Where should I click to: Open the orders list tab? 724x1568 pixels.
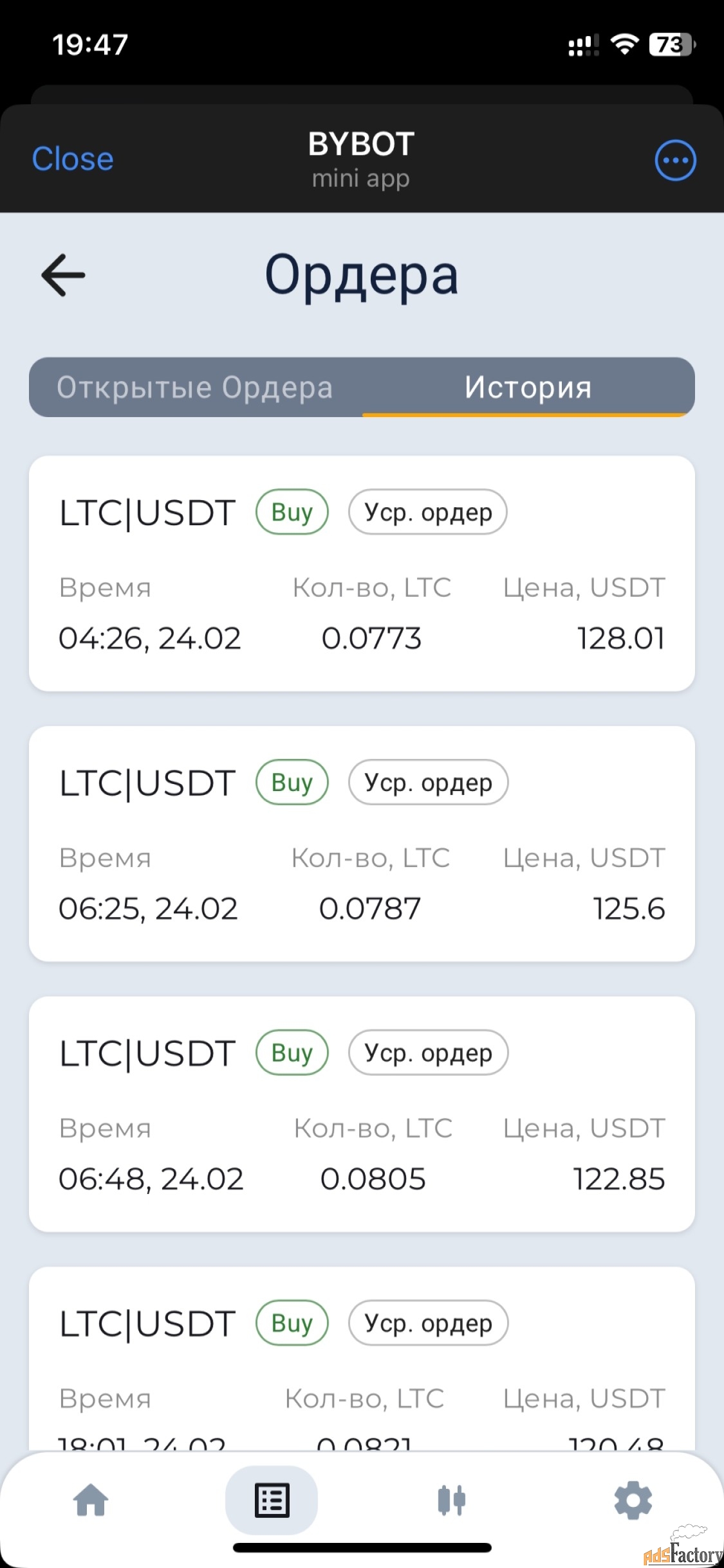(x=272, y=1500)
